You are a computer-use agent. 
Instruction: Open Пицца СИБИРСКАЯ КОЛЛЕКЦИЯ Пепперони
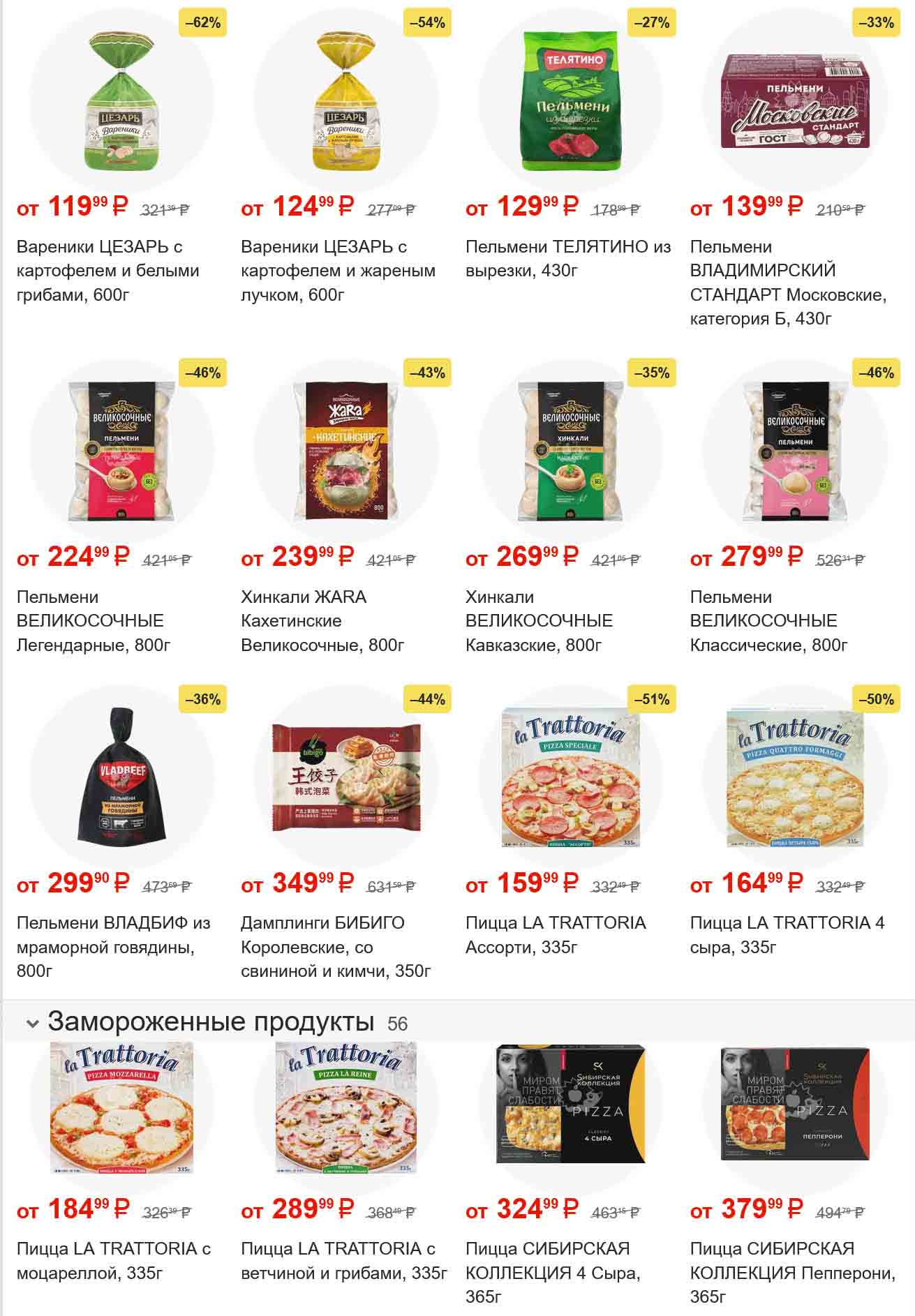pyautogui.click(x=792, y=1272)
